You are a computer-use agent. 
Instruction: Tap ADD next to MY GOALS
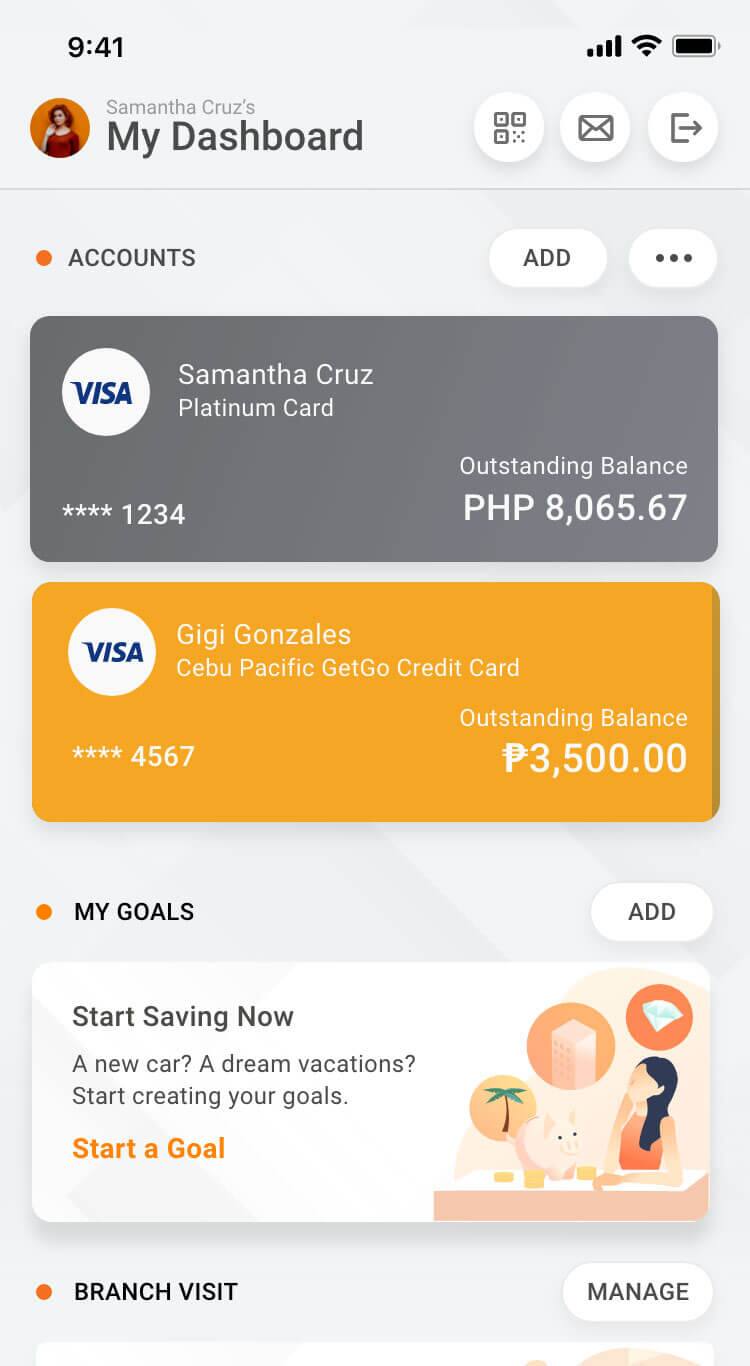pyautogui.click(x=652, y=911)
